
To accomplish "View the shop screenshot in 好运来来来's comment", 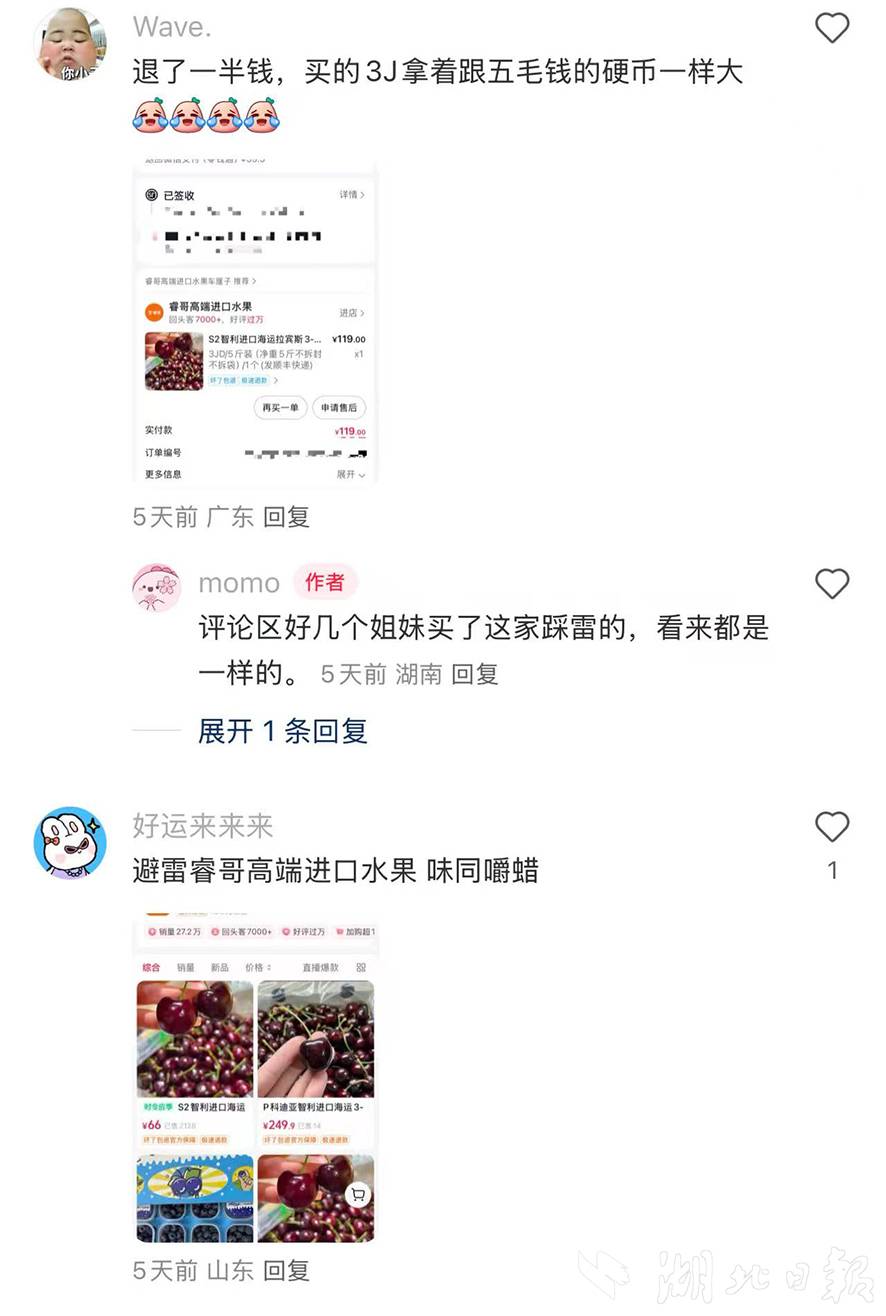I will (x=255, y=1080).
